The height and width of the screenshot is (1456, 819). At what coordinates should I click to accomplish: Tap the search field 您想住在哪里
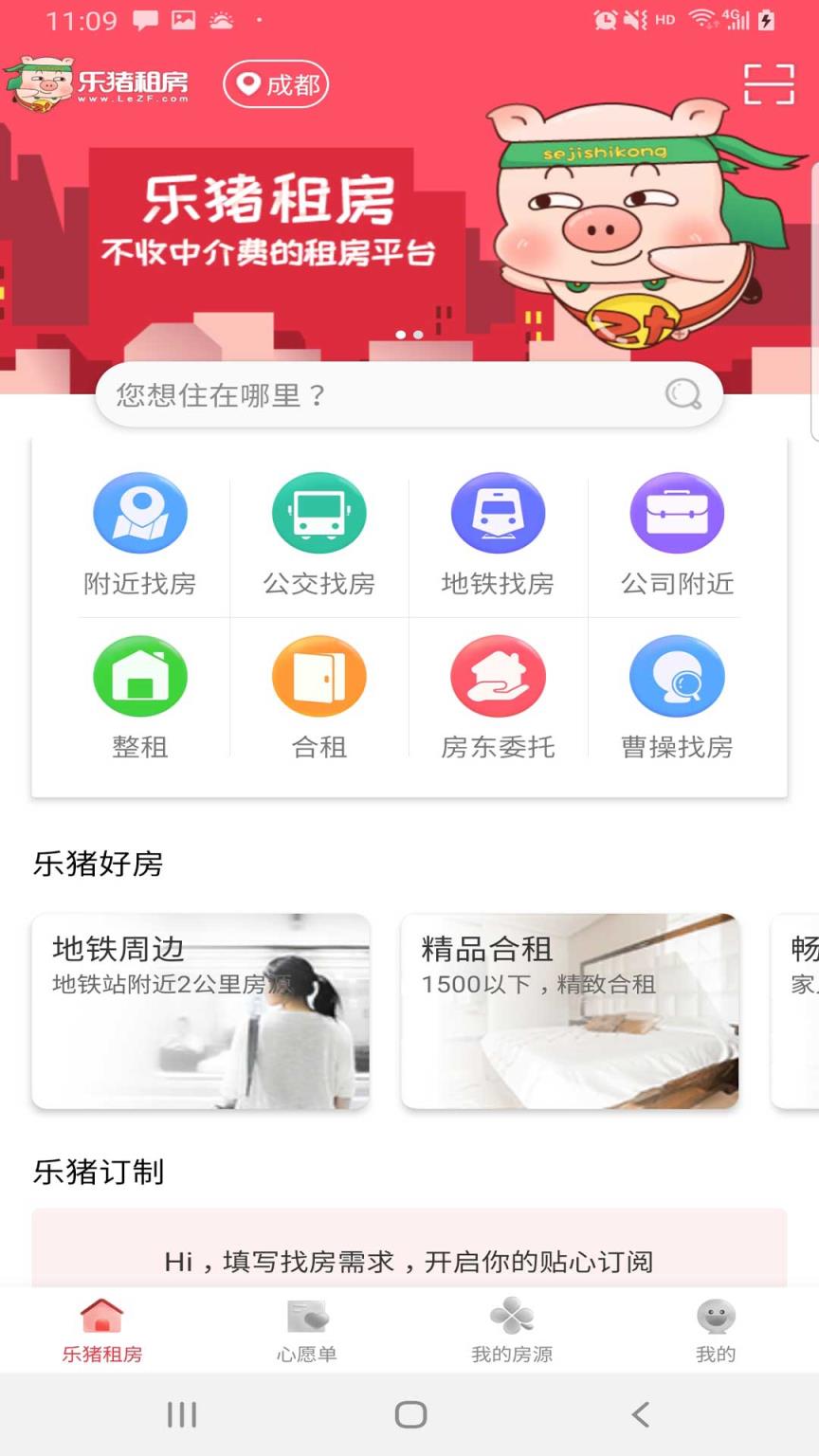[x=379, y=395]
